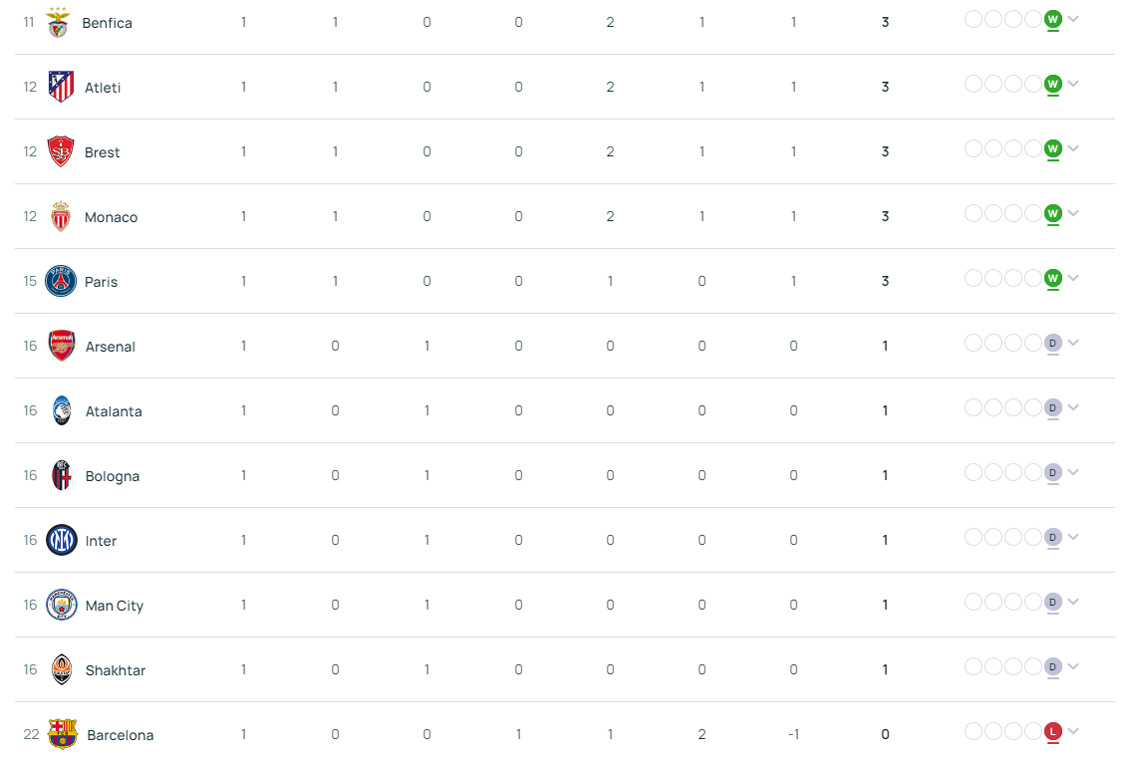Image resolution: width=1125 pixels, height=763 pixels.
Task: Open the Shakhtar team row
Action: pyautogui.click(x=115, y=670)
